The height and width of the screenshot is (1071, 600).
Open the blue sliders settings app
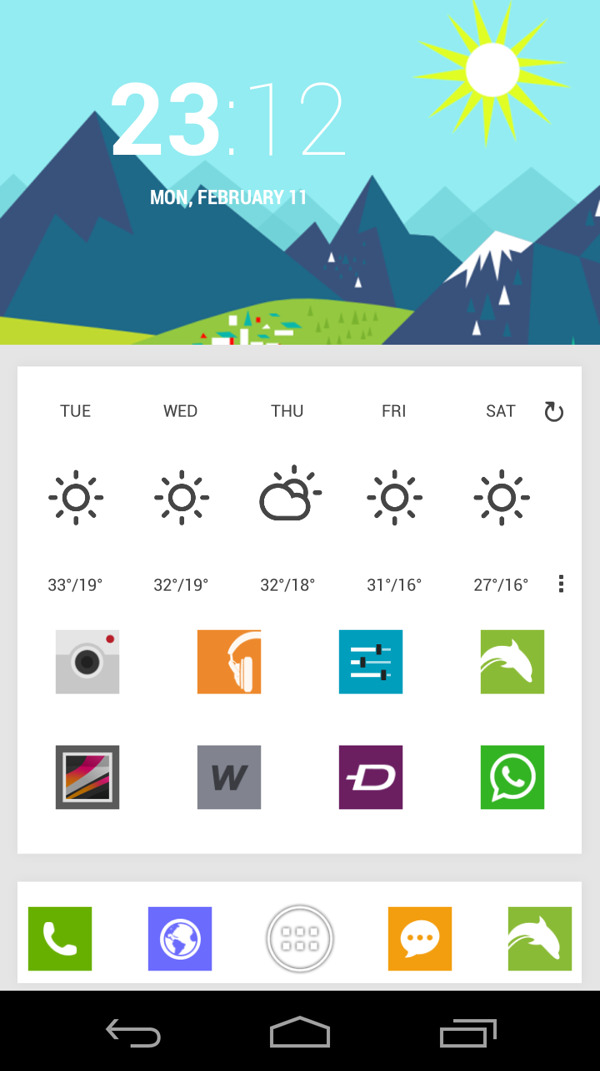pos(371,662)
